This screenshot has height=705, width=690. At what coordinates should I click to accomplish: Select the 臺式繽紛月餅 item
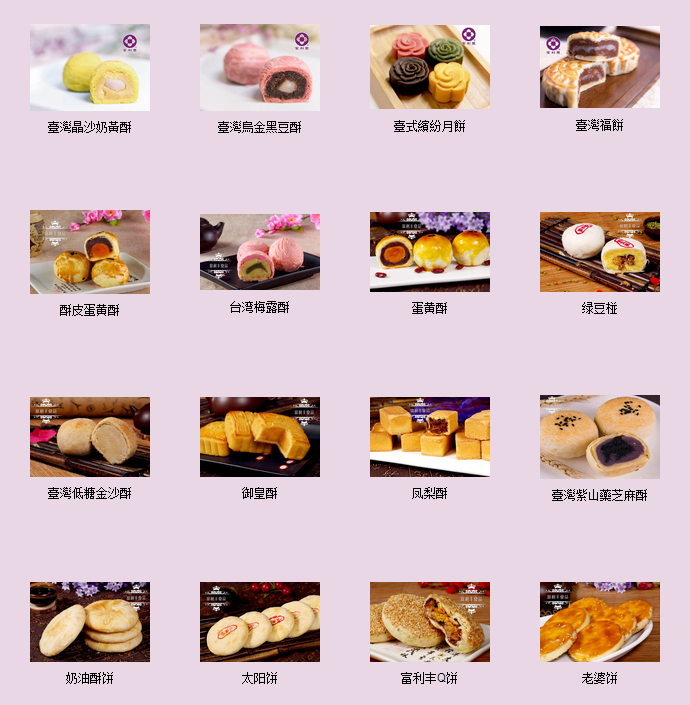(430, 67)
